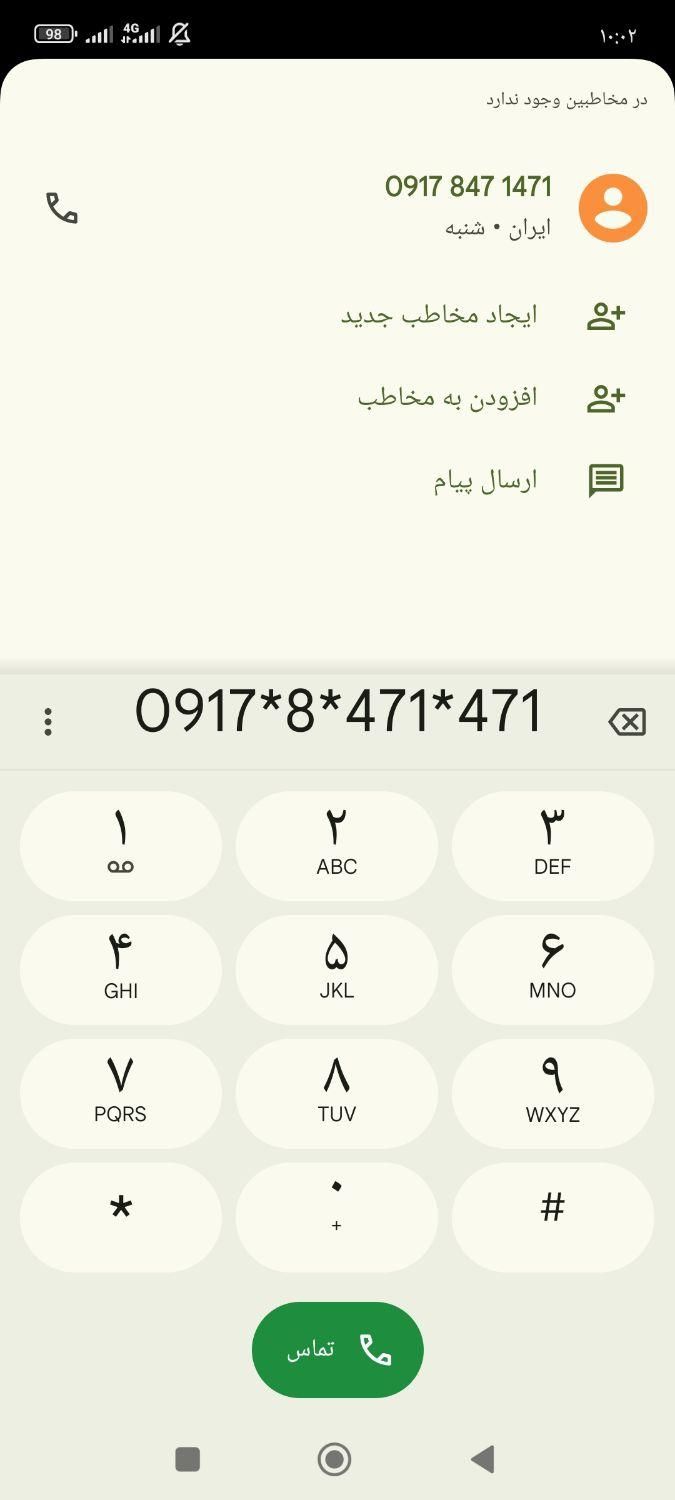Dial digit ۶ MNO key
This screenshot has width=675, height=1500.
(x=552, y=970)
